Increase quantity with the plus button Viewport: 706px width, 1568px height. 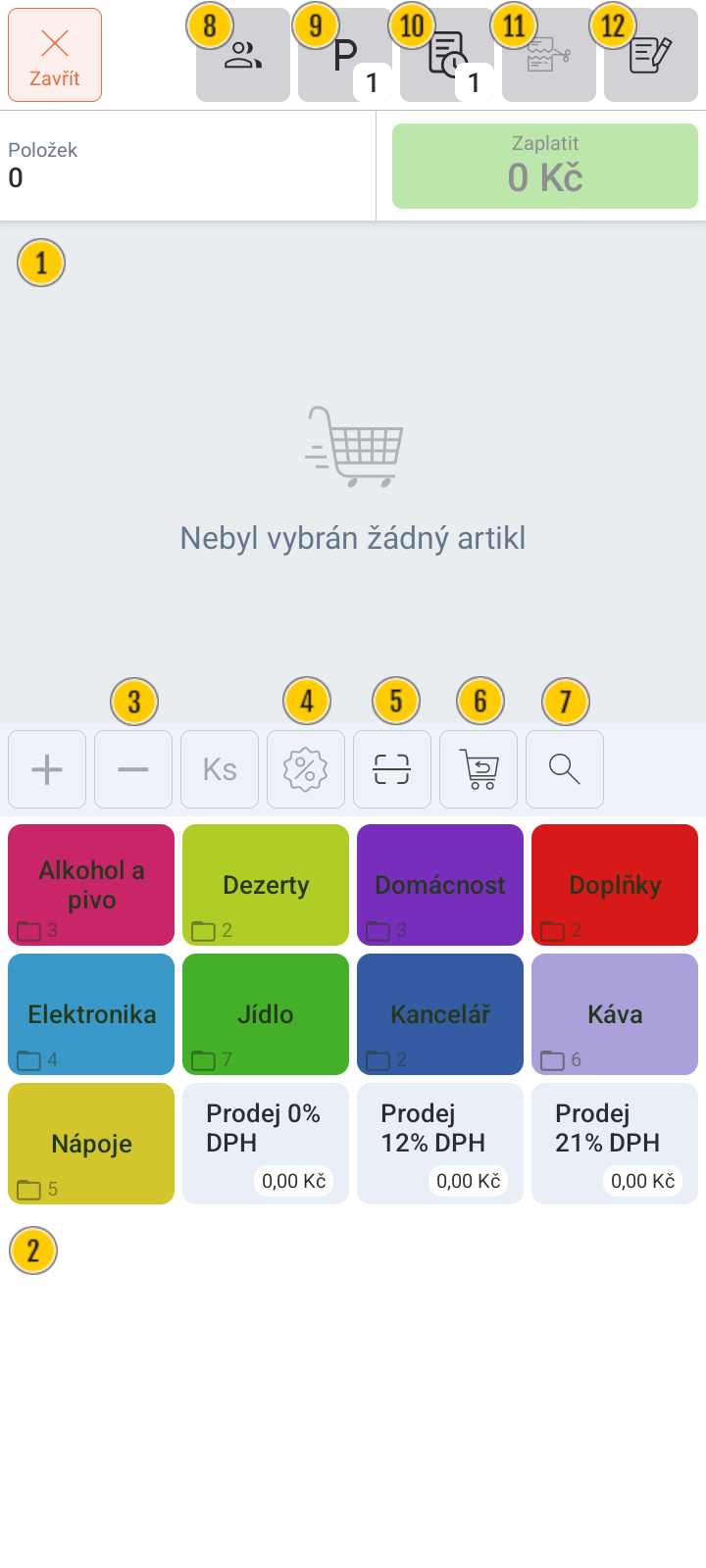click(47, 769)
